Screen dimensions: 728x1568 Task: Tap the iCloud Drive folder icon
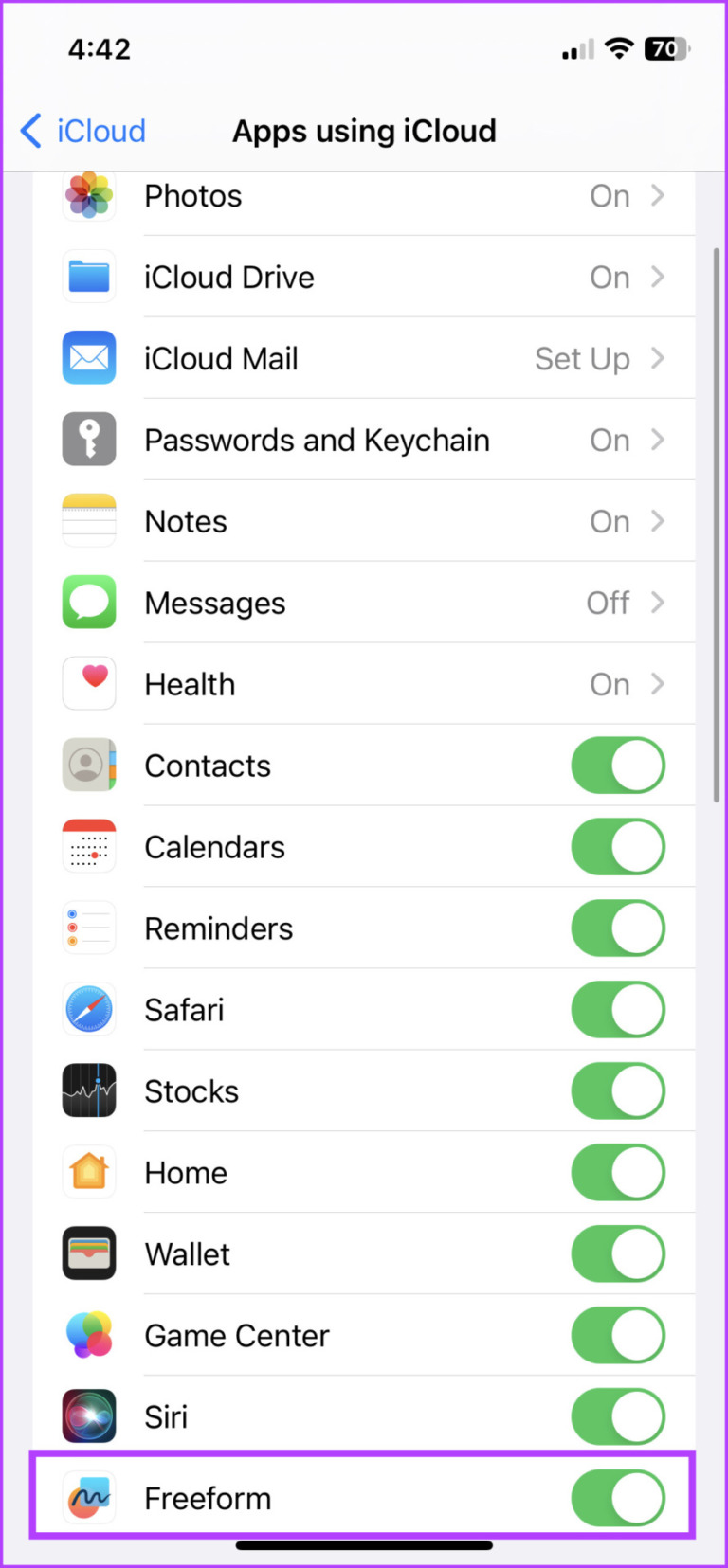tap(88, 277)
